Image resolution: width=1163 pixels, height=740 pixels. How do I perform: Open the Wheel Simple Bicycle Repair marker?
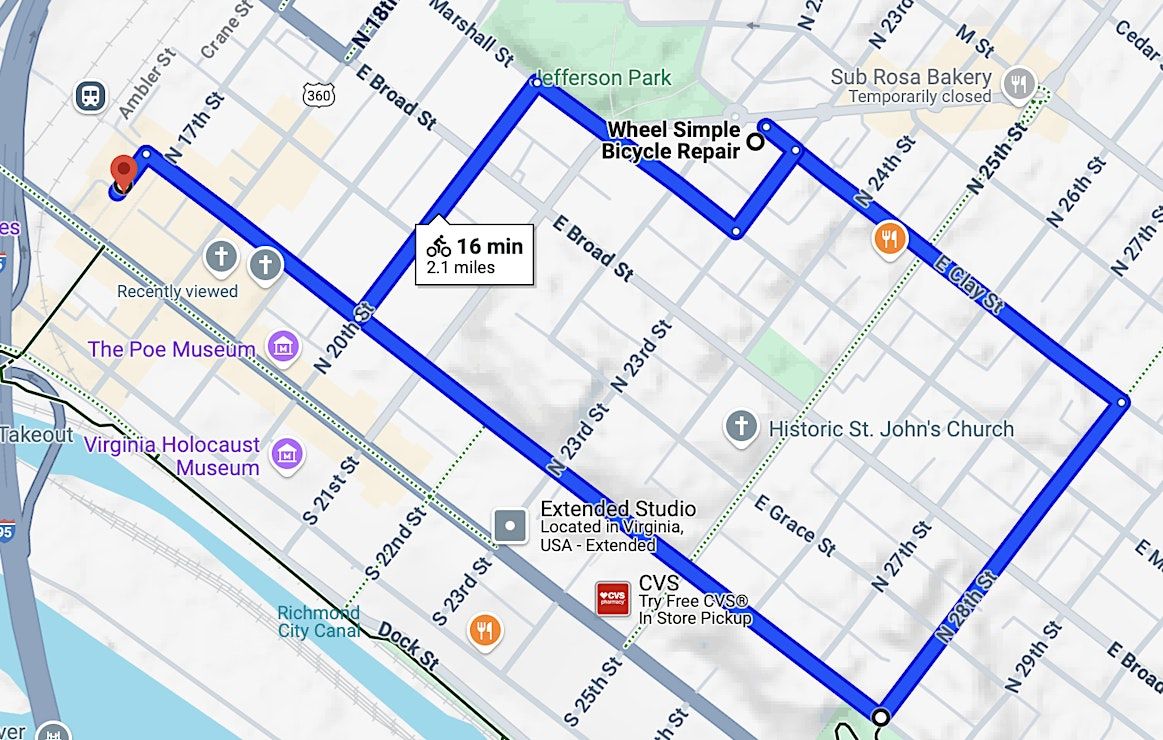point(755,142)
